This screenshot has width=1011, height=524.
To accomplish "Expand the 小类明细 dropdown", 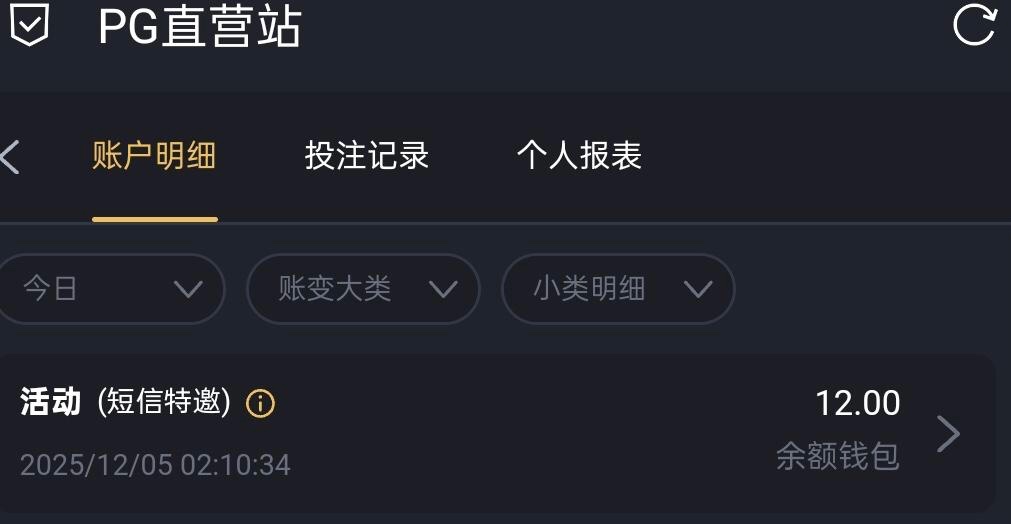I will coord(618,289).
